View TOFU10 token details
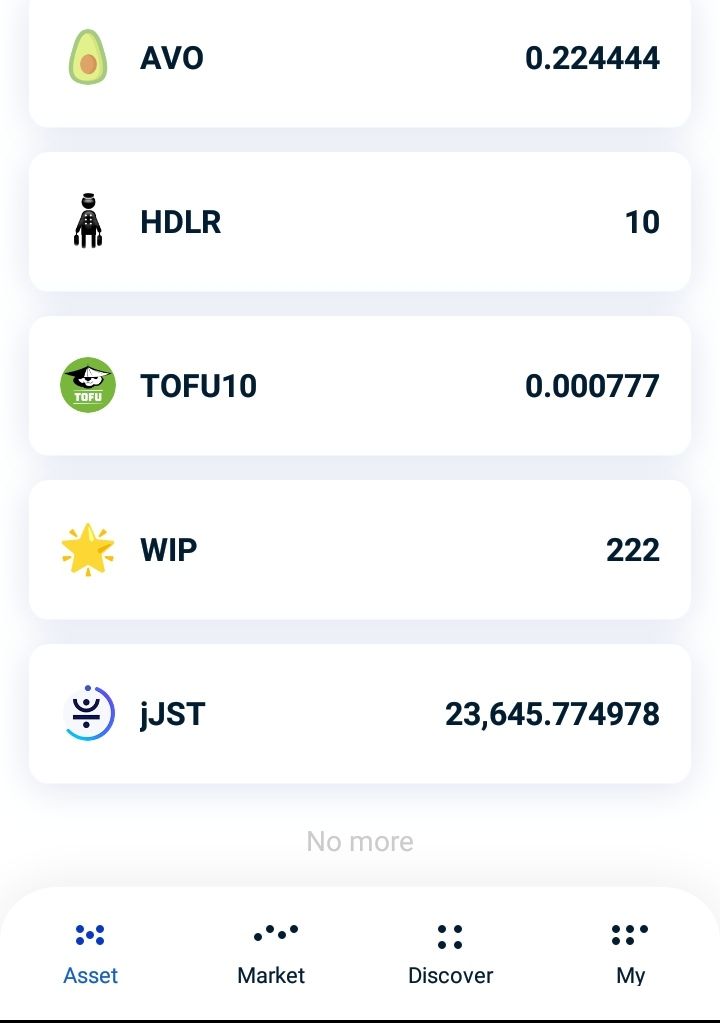Viewport: 720px width, 1023px height. click(x=360, y=386)
